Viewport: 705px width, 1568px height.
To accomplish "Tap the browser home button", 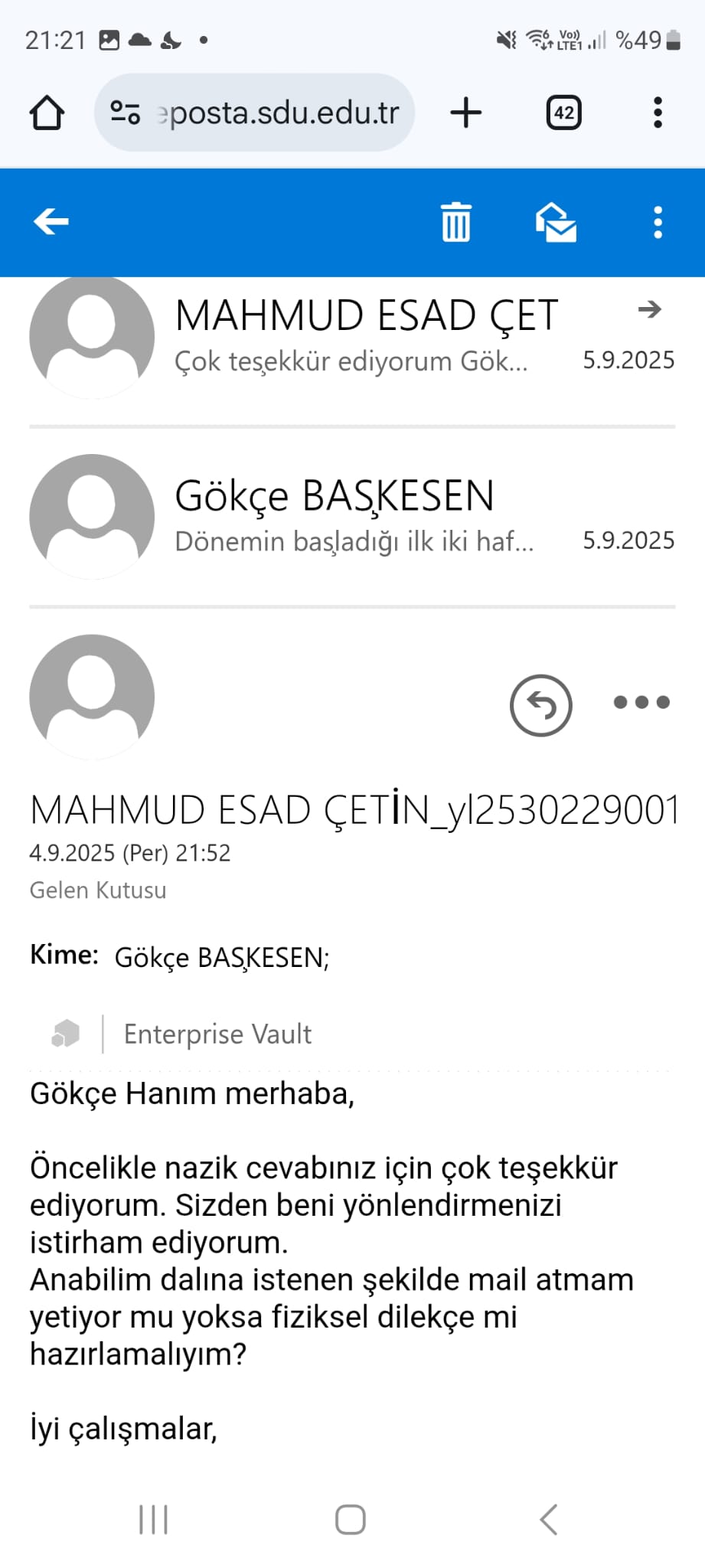I will pos(47,113).
